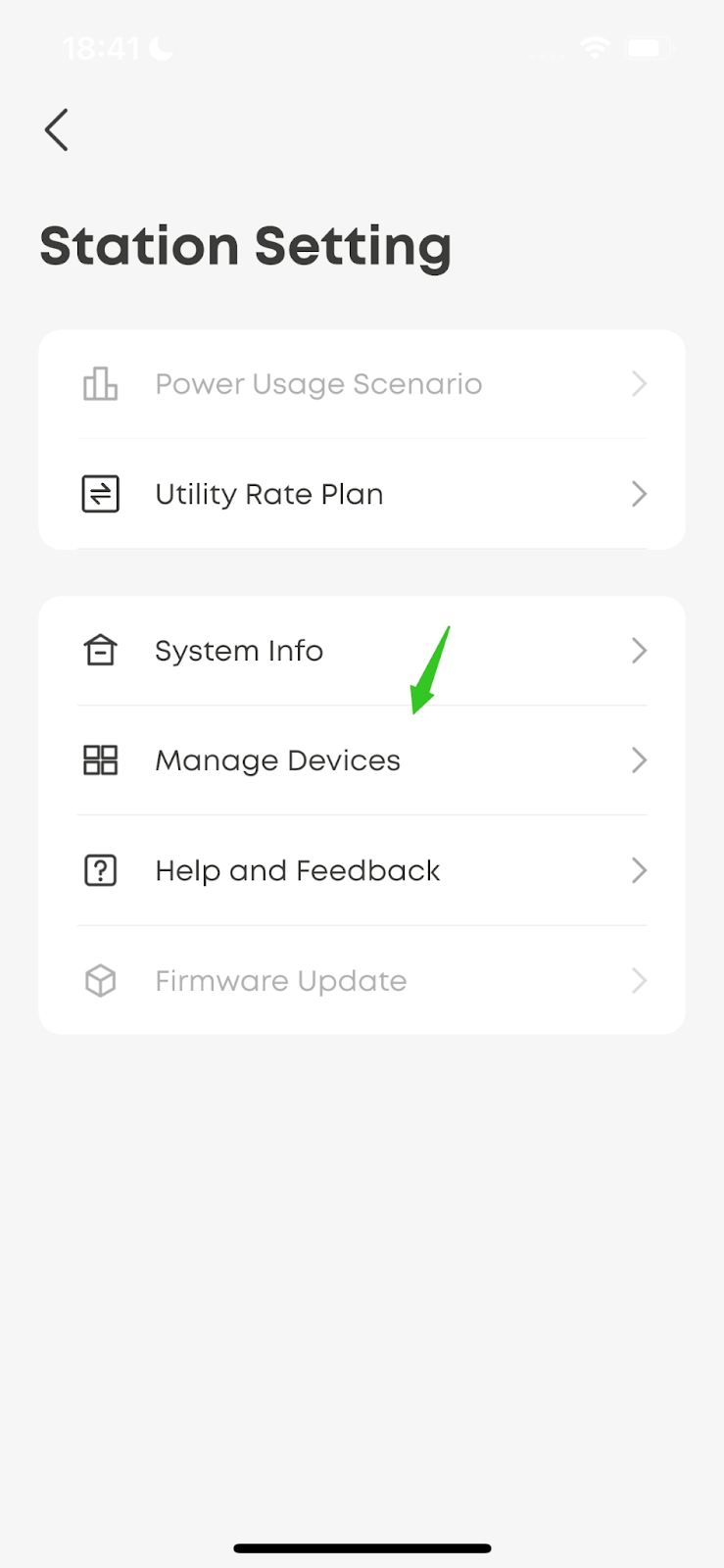Open the System Info row
Viewport: 724px width, 1568px height.
pos(362,651)
